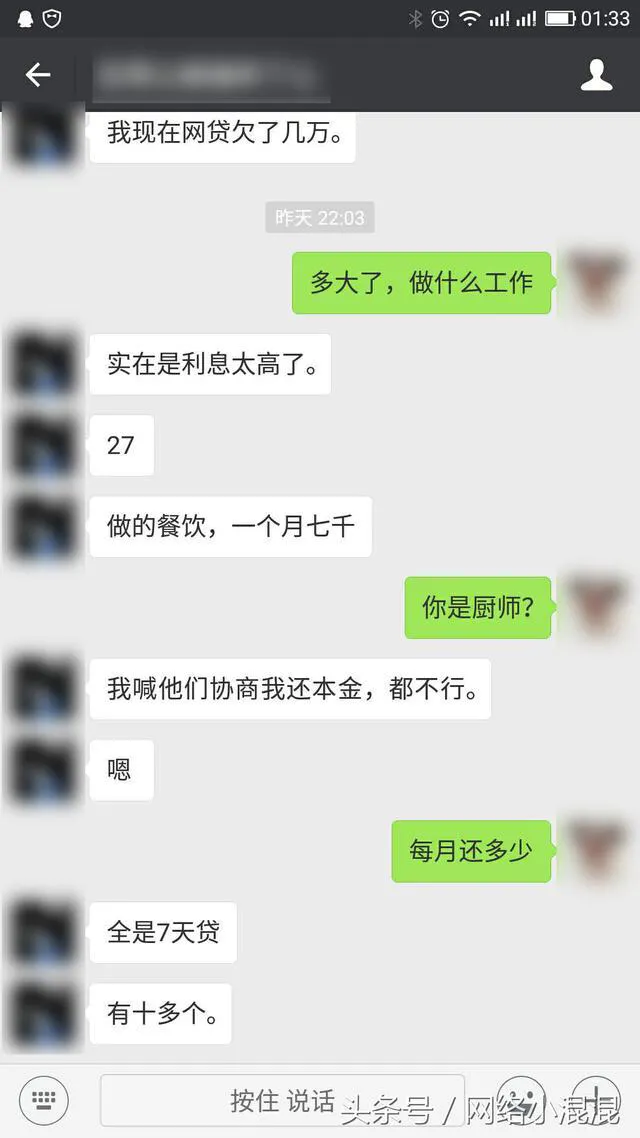Screen dimensions: 640x1138
Task: Go back using the top-left arrow
Action: [38, 75]
